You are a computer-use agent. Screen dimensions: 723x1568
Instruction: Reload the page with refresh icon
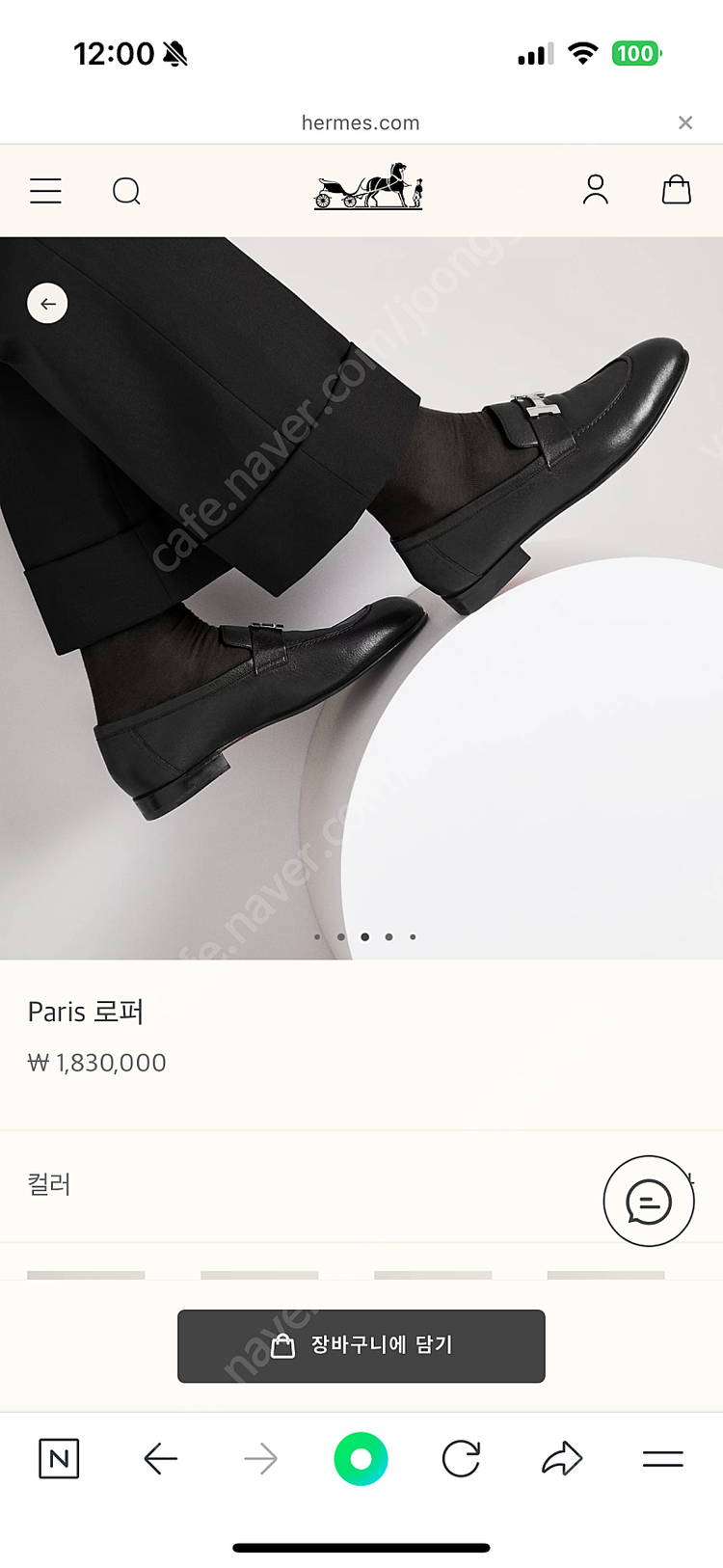point(462,1459)
